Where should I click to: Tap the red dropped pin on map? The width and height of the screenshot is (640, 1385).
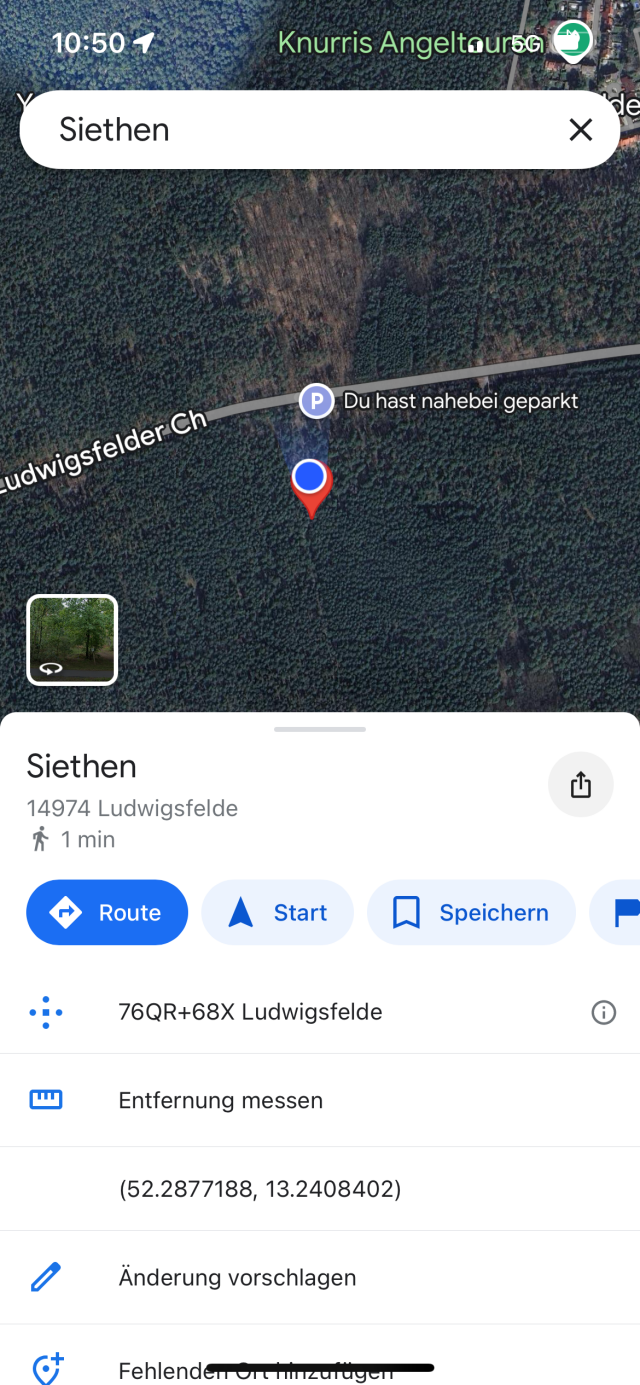(311, 490)
